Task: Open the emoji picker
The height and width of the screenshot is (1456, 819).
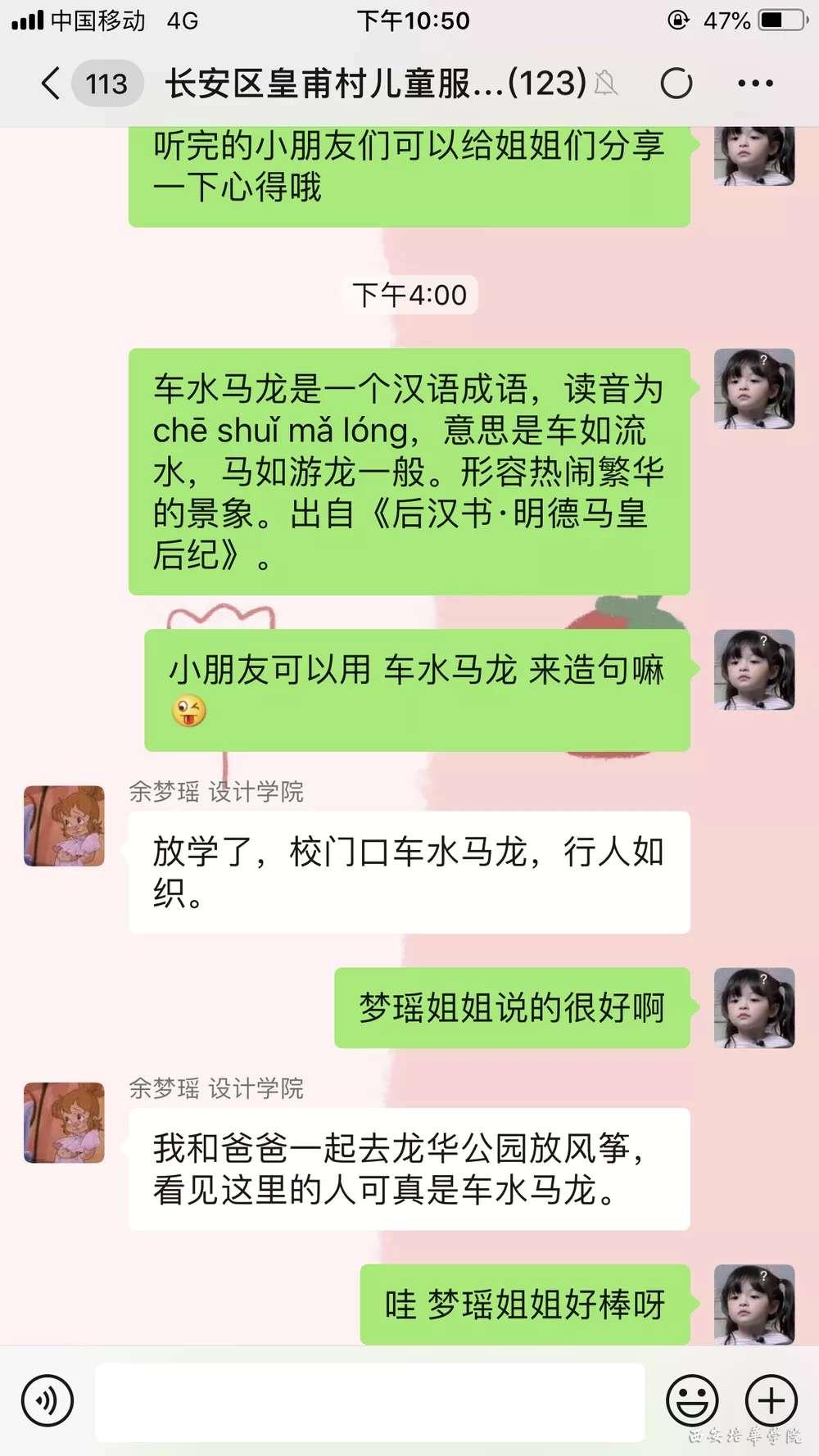Action: [x=692, y=1400]
